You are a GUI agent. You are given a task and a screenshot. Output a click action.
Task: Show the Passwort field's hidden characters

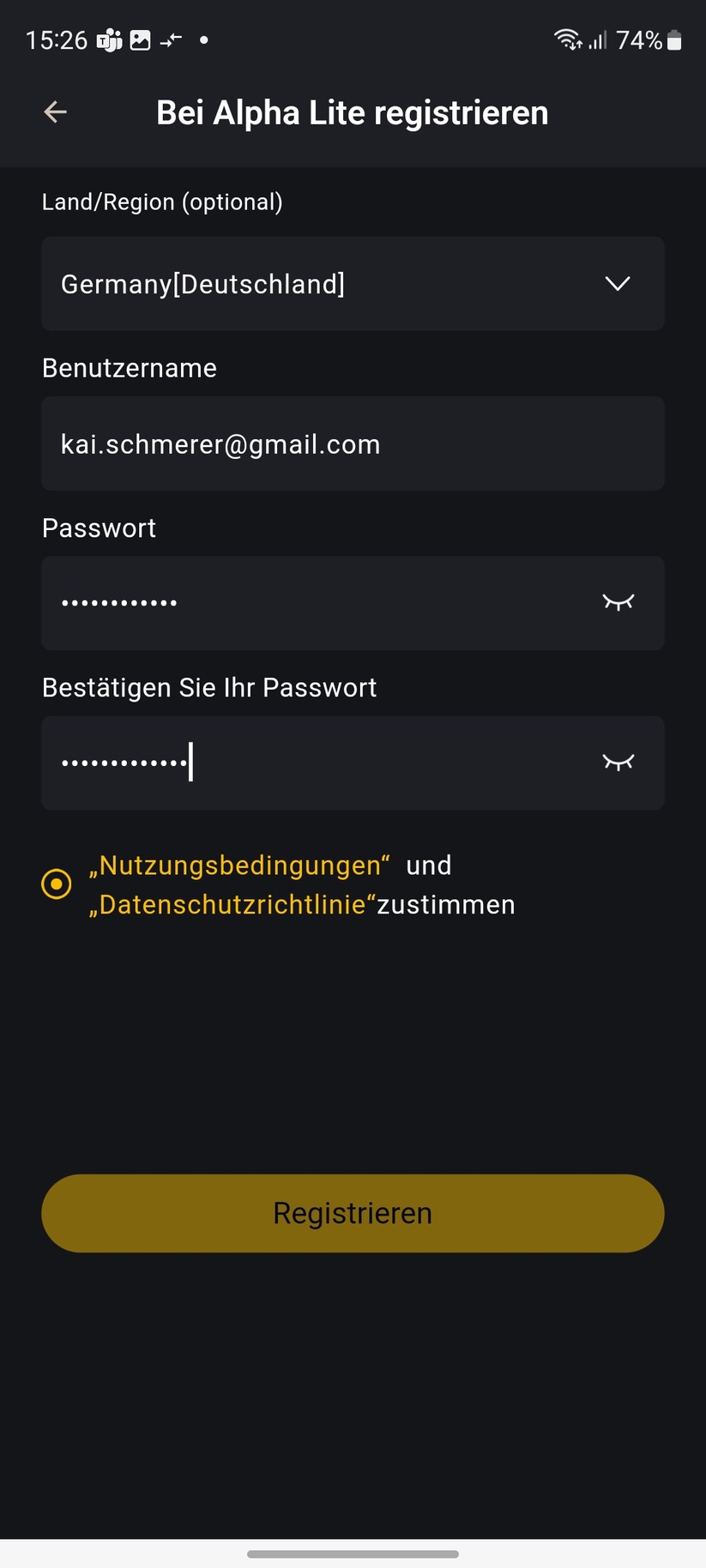[x=618, y=602]
